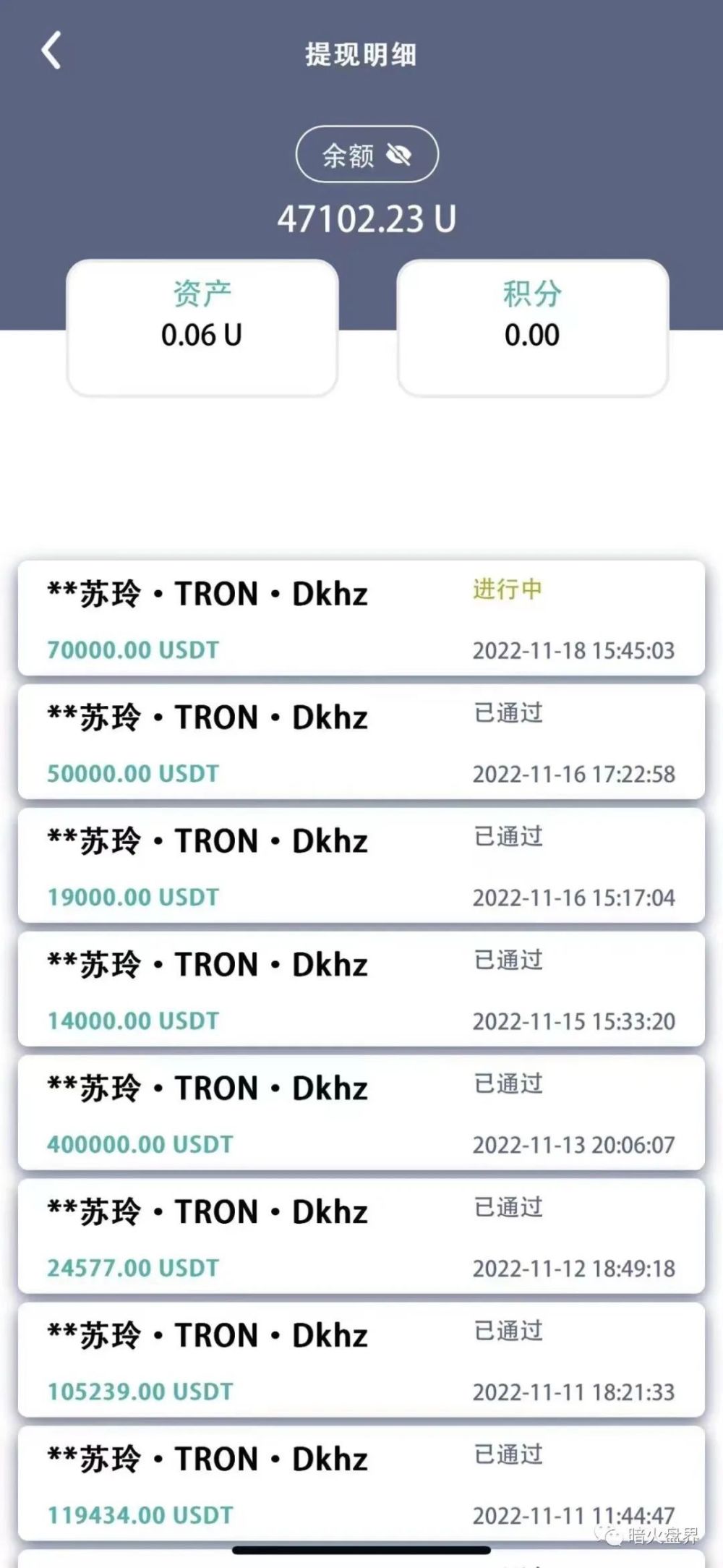Open the 14000.00 USDT withdrawal record

click(x=361, y=990)
